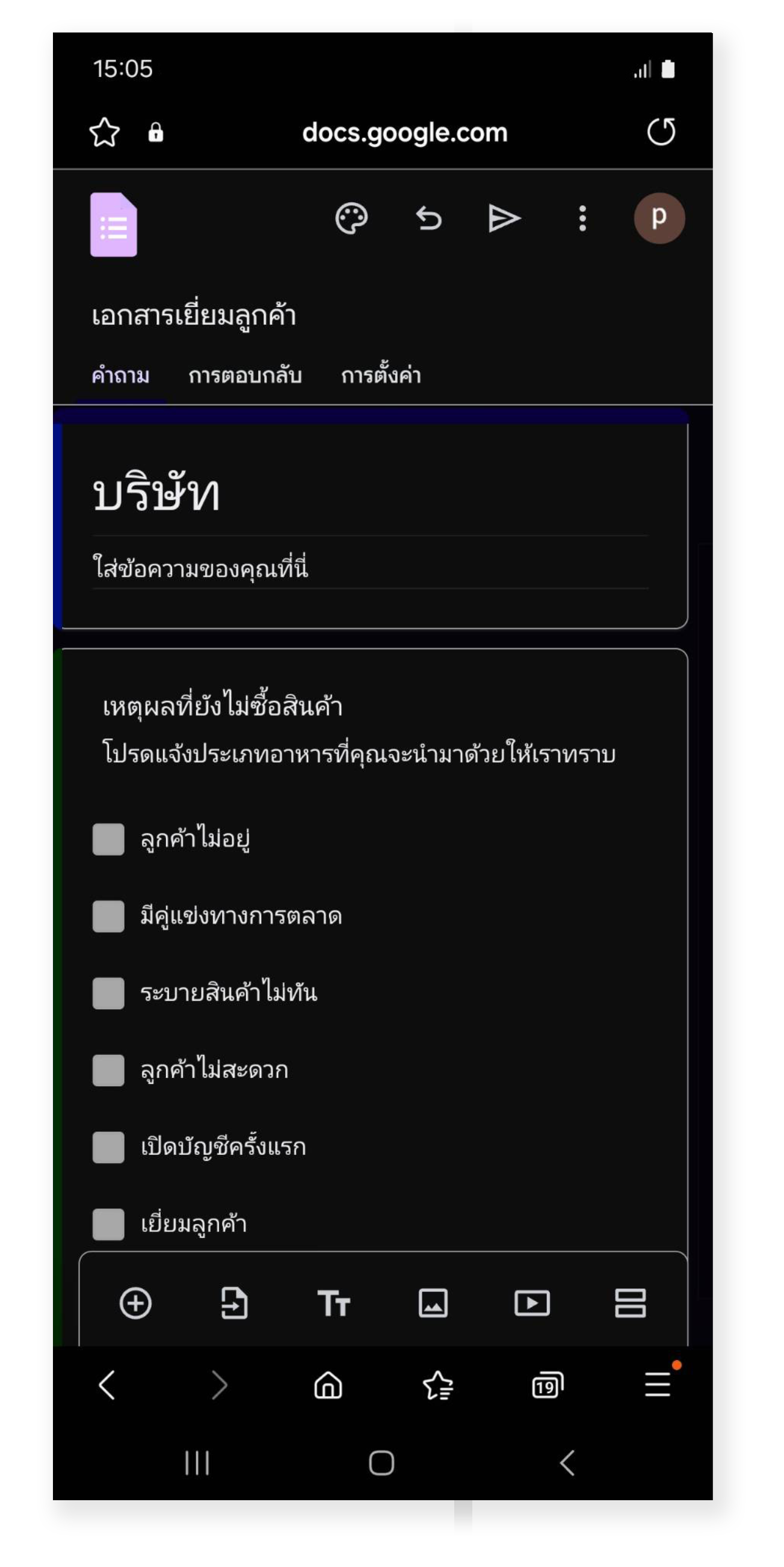Insert an image into the form
Viewport: 784px width, 1567px height.
[x=433, y=1303]
